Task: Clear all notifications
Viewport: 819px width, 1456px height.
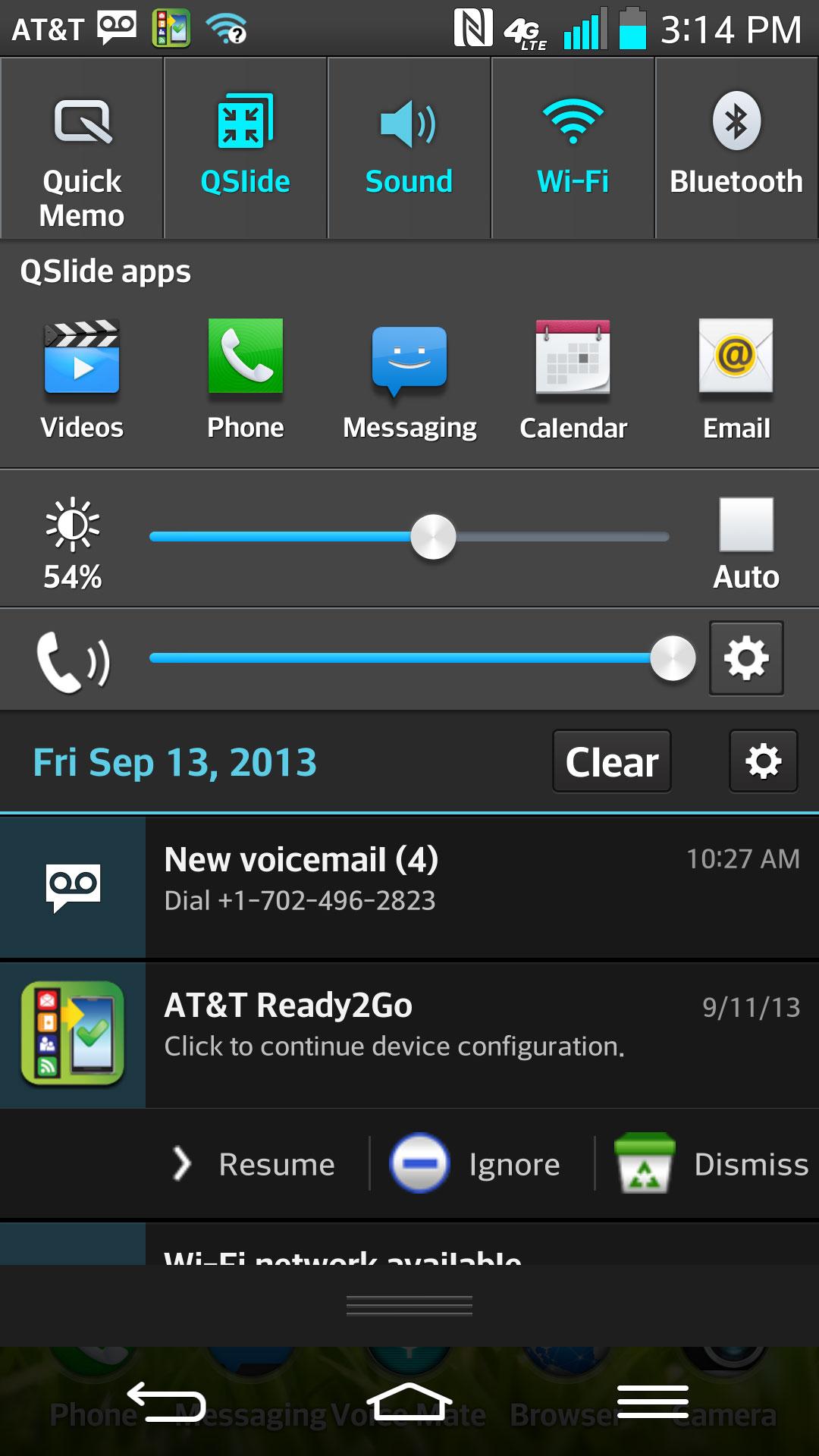Action: tap(612, 761)
